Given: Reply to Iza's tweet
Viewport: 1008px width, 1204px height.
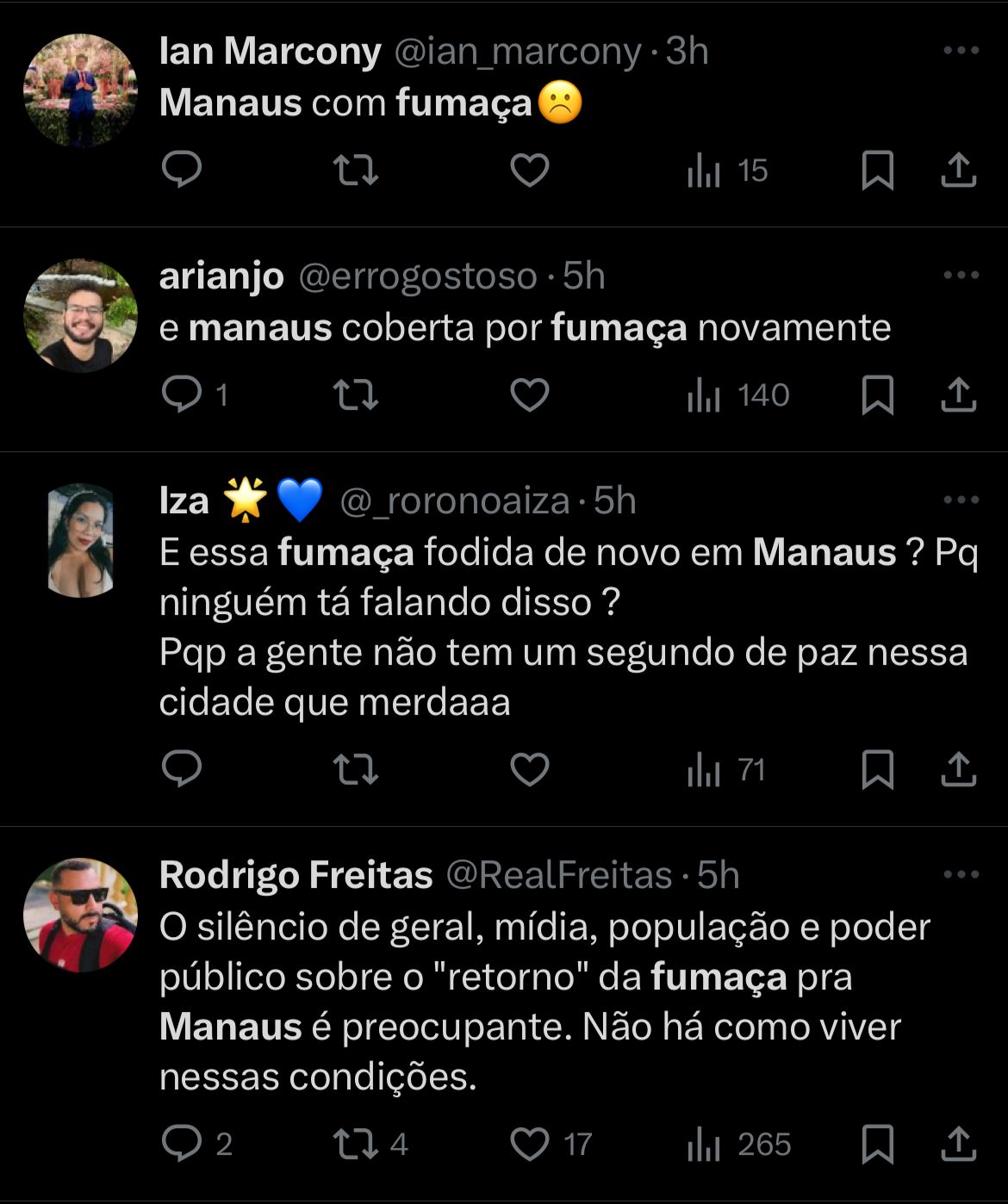Looking at the screenshot, I should pos(182,769).
